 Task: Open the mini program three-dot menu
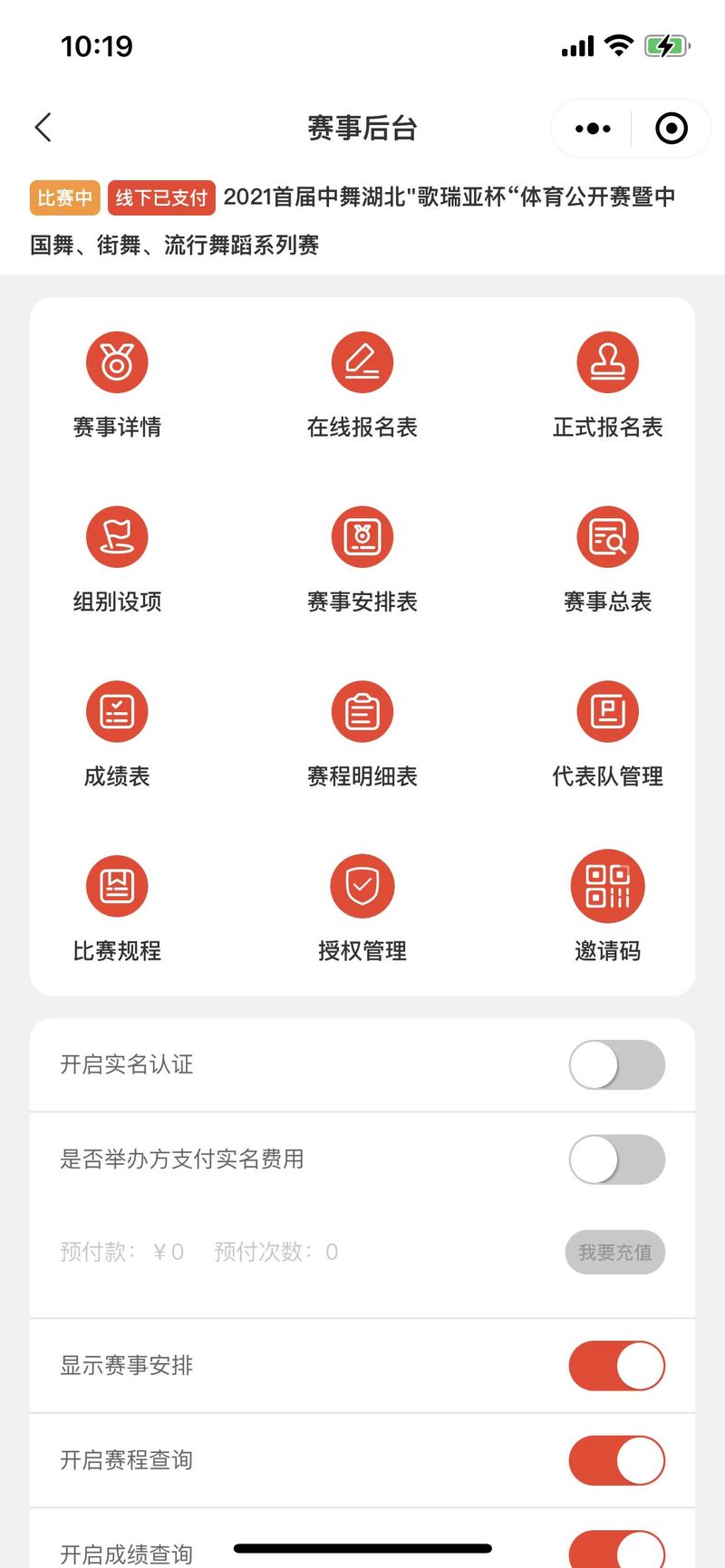593,129
